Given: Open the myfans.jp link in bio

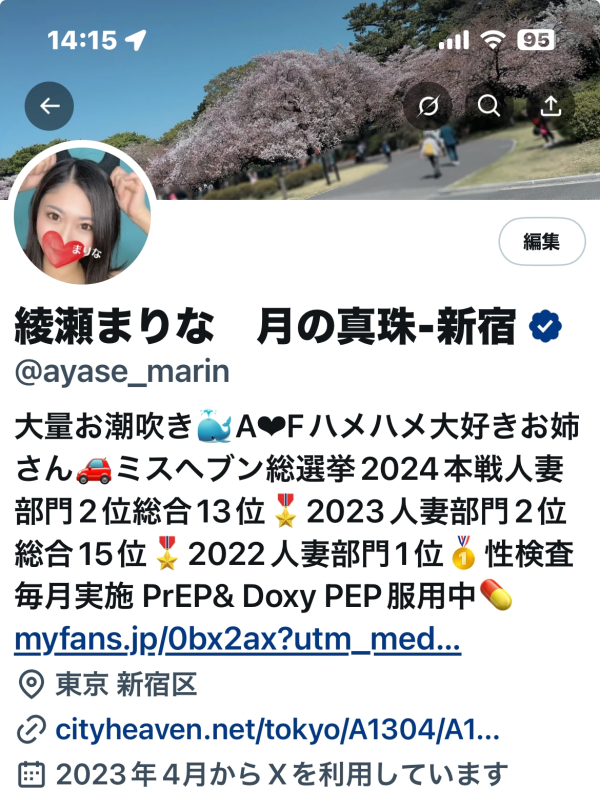Looking at the screenshot, I should [237, 639].
